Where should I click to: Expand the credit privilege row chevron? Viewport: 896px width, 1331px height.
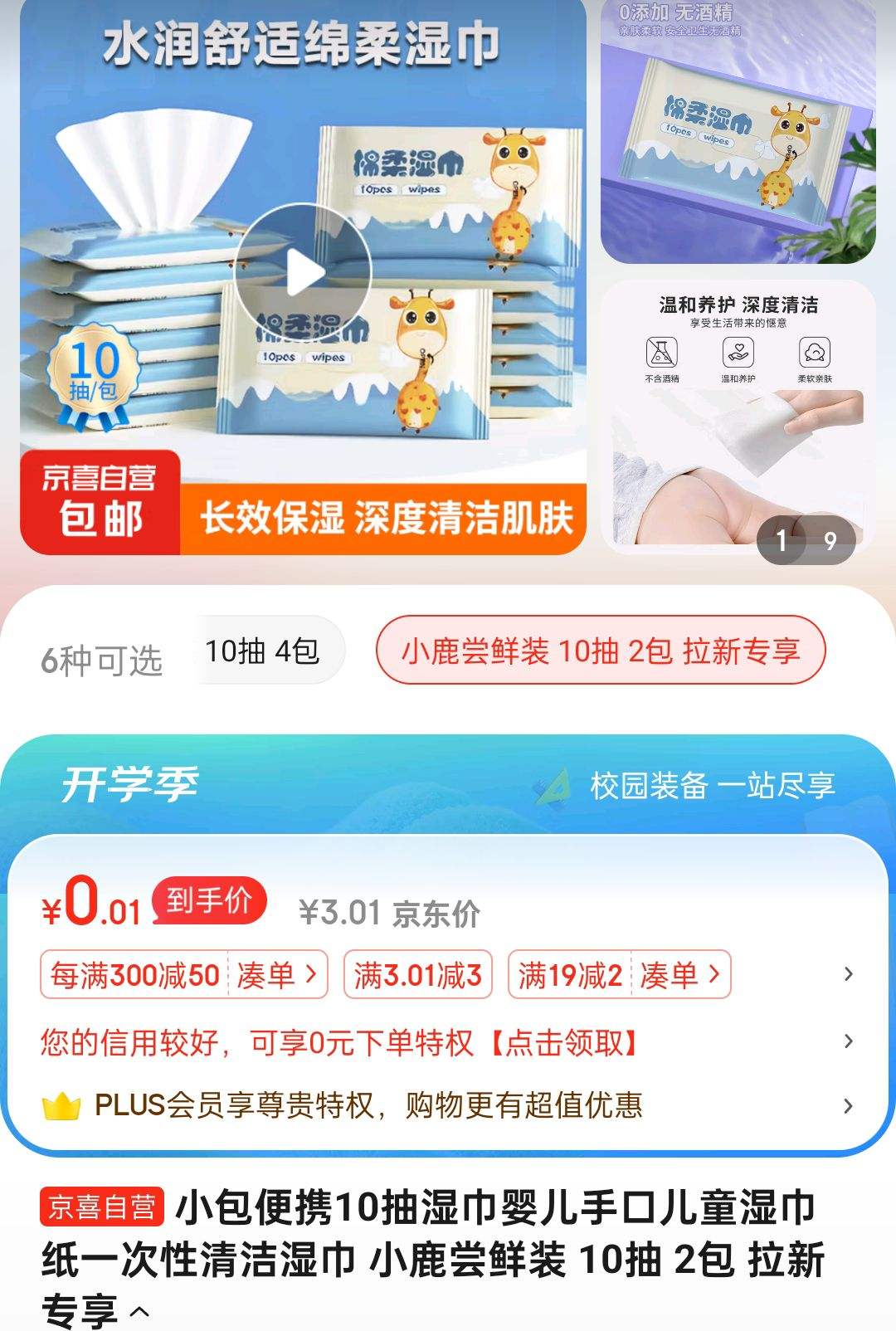tap(848, 1038)
